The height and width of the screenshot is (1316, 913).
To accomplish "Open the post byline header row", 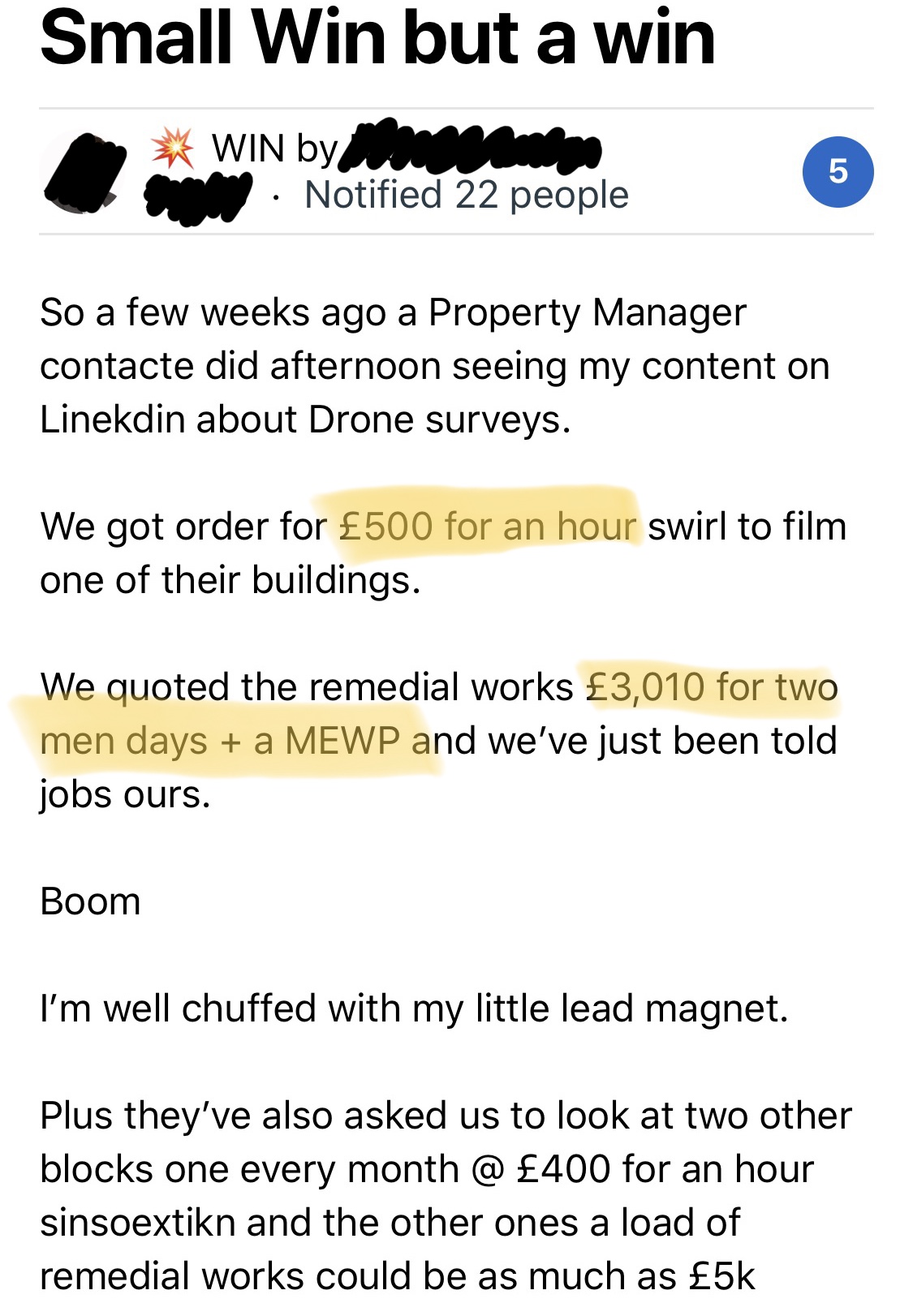I will (x=454, y=170).
